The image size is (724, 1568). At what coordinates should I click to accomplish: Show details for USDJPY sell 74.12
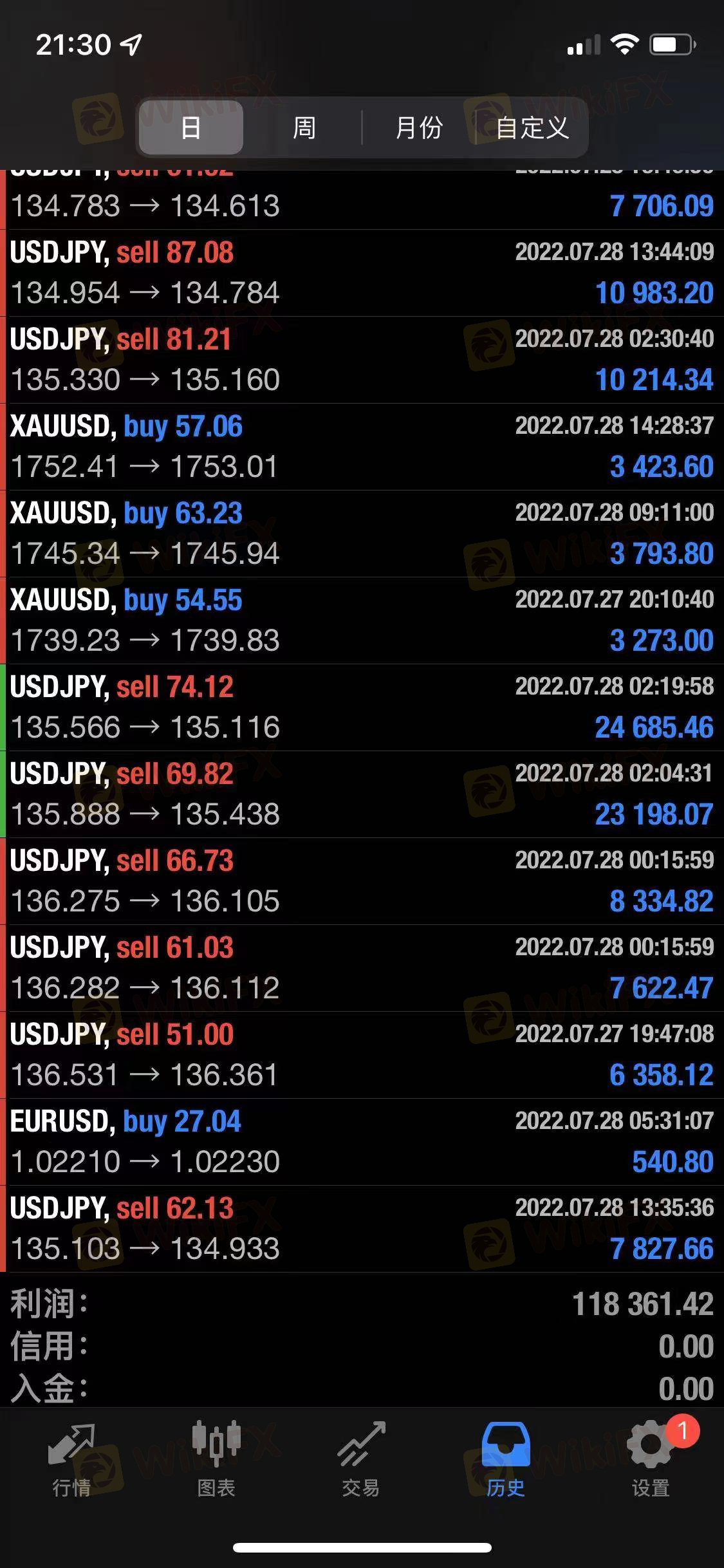click(362, 707)
